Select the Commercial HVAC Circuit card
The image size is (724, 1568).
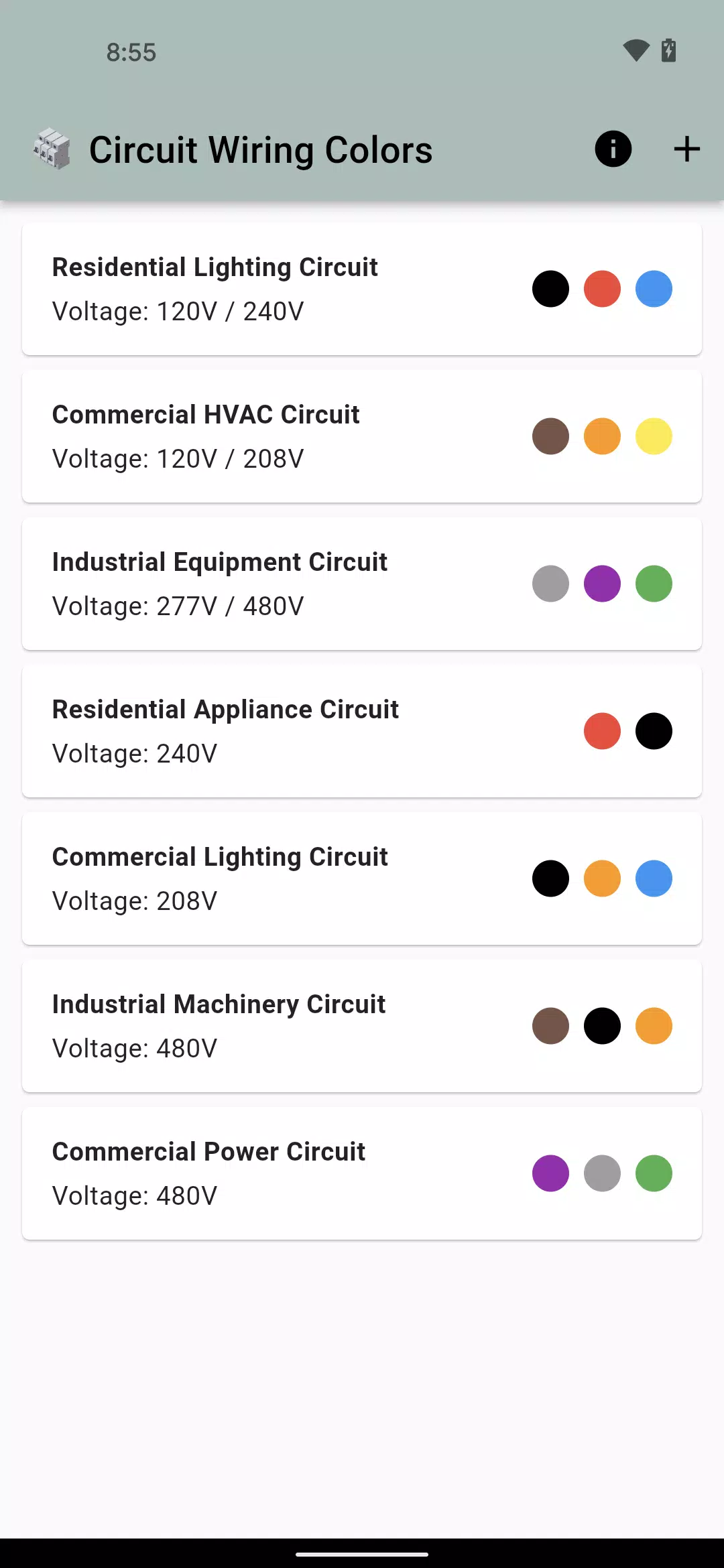(362, 436)
